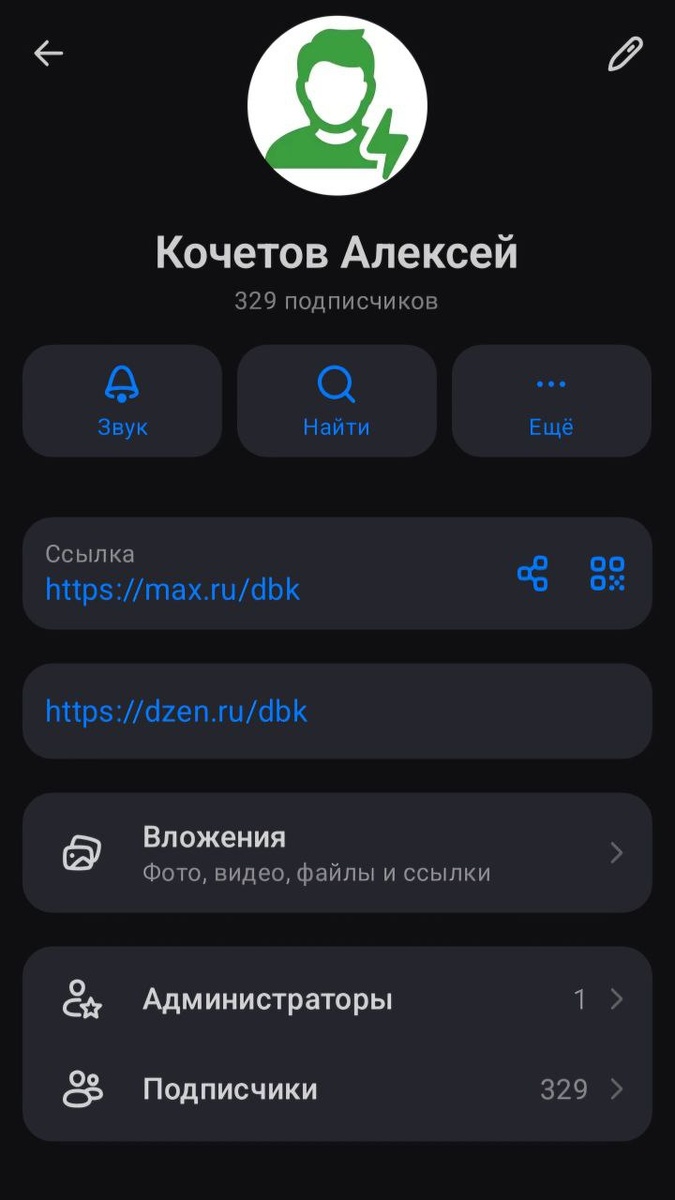Tap the pencil edit icon
Image resolution: width=675 pixels, height=1200 pixels.
(x=625, y=54)
